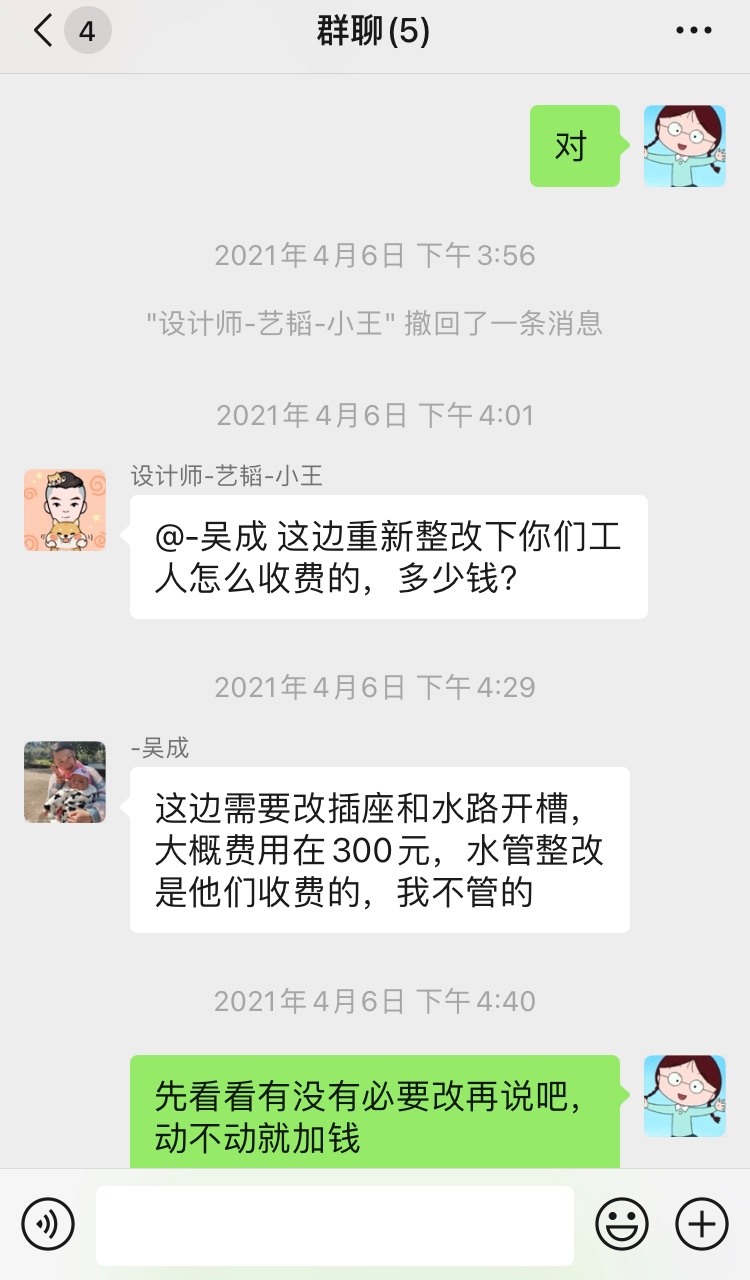
Task: Open my own avatar beside the 对 message
Action: [684, 146]
